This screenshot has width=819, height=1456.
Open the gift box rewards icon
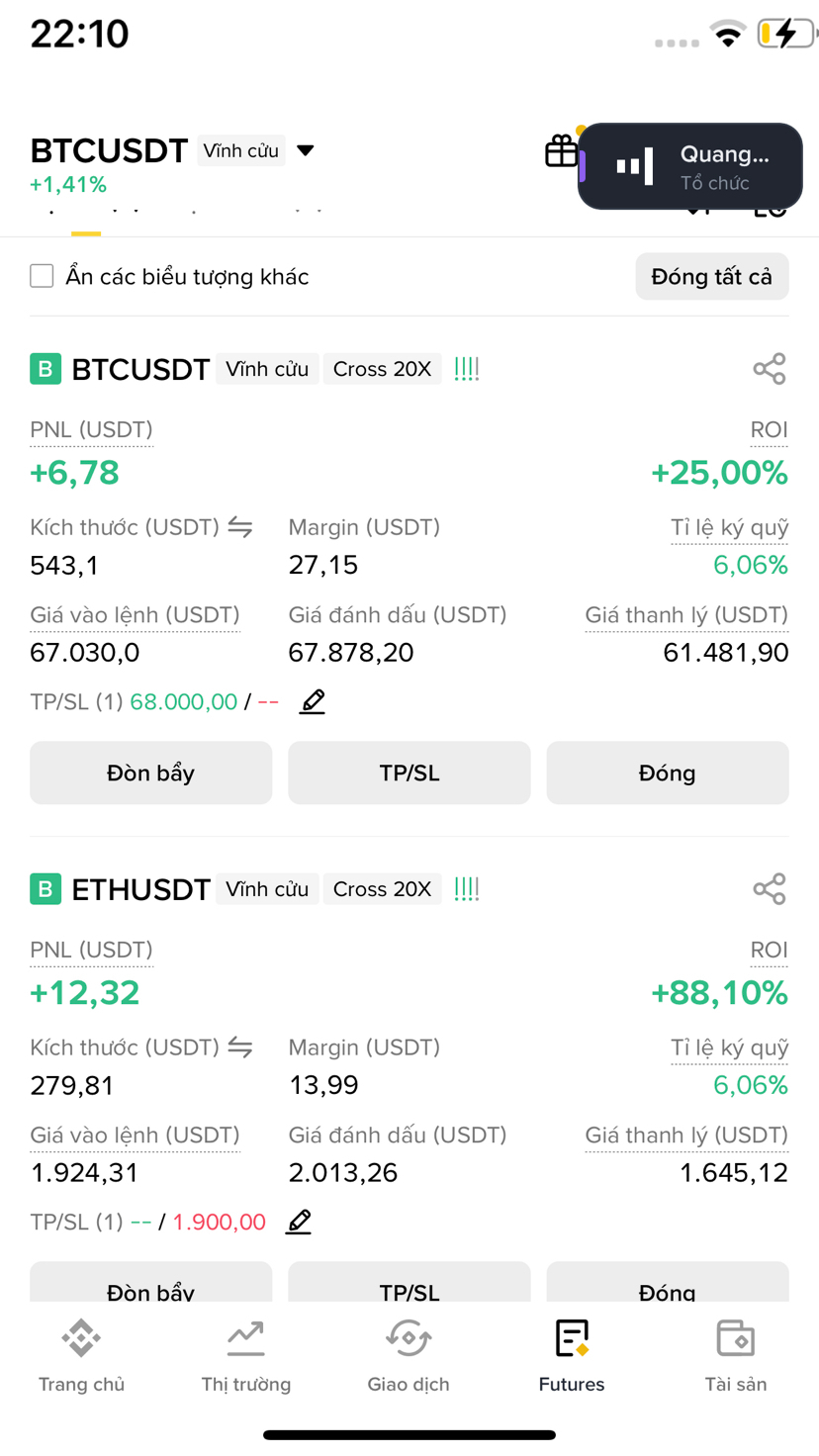[561, 151]
